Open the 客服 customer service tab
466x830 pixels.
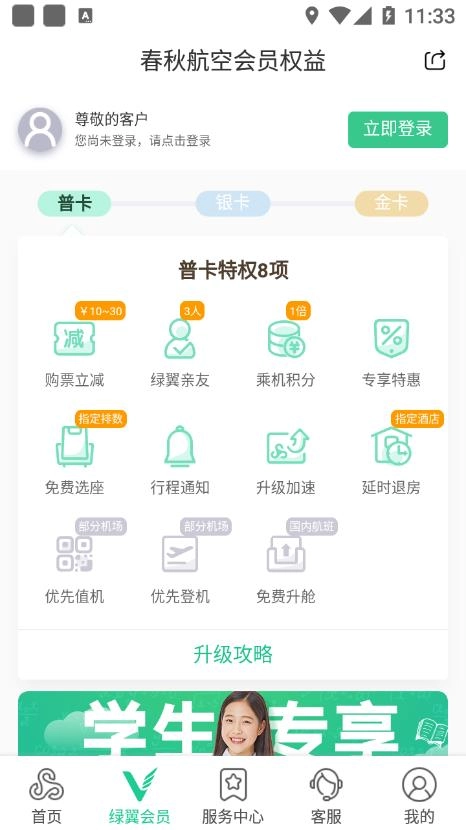click(326, 795)
